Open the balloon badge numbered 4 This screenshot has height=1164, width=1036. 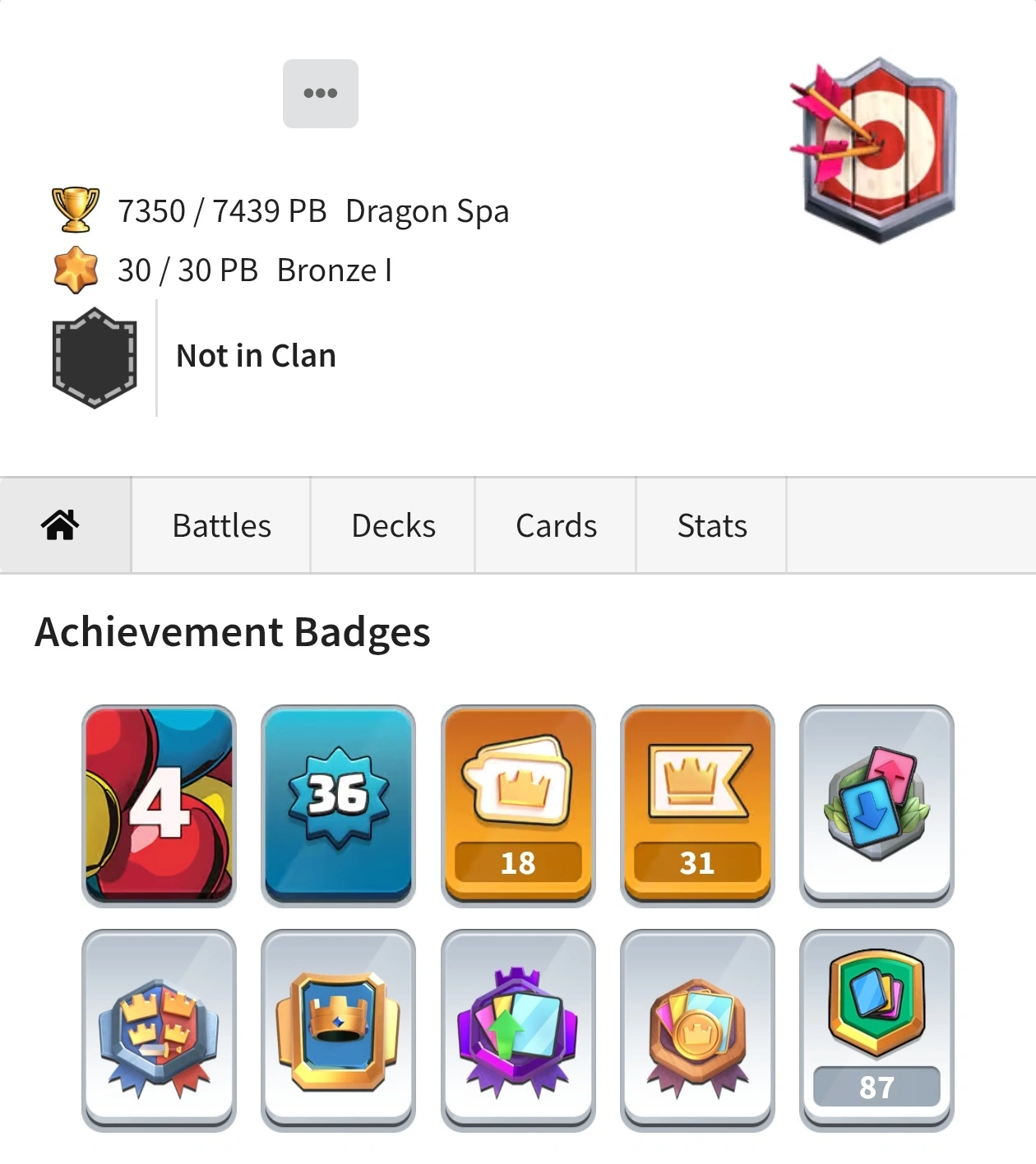coord(160,806)
